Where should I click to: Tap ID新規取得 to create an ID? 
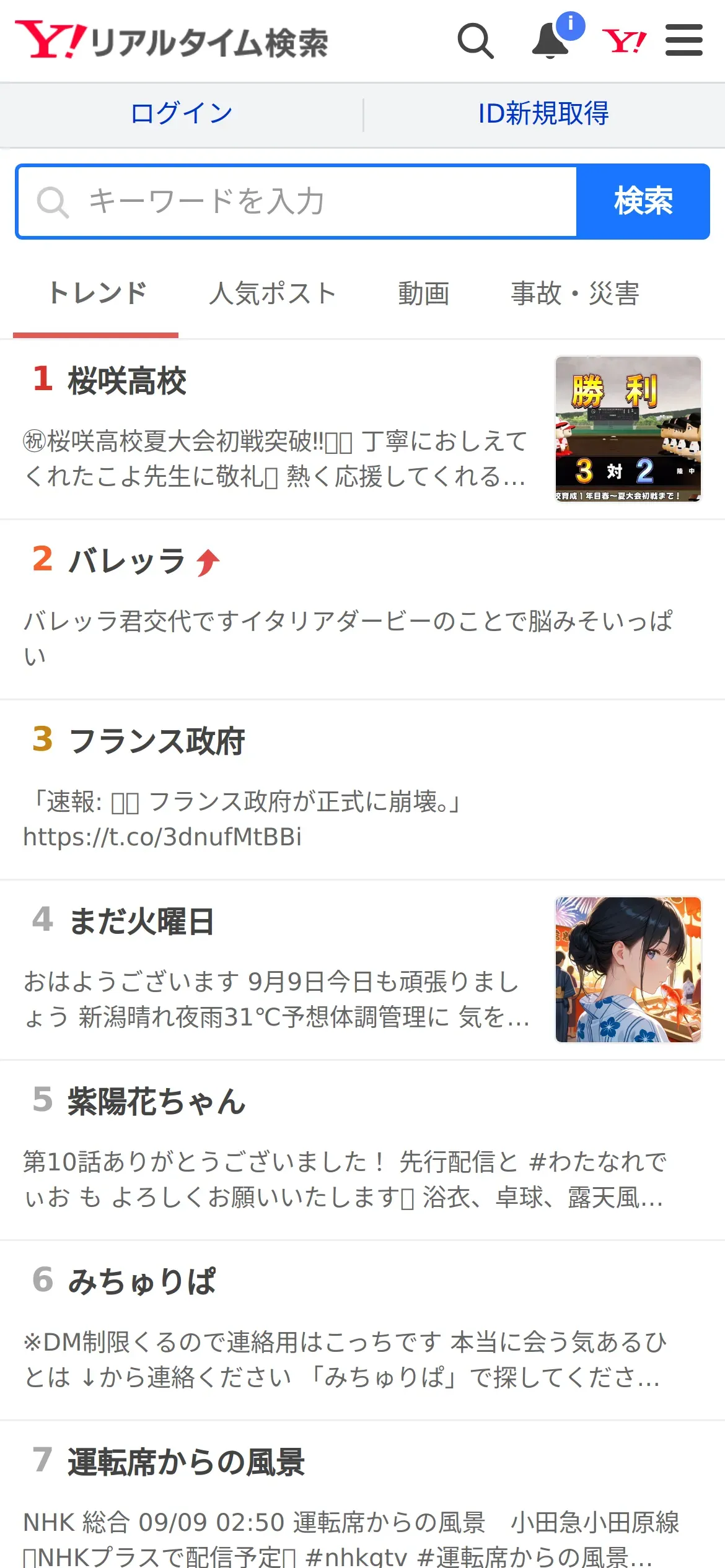(x=543, y=114)
